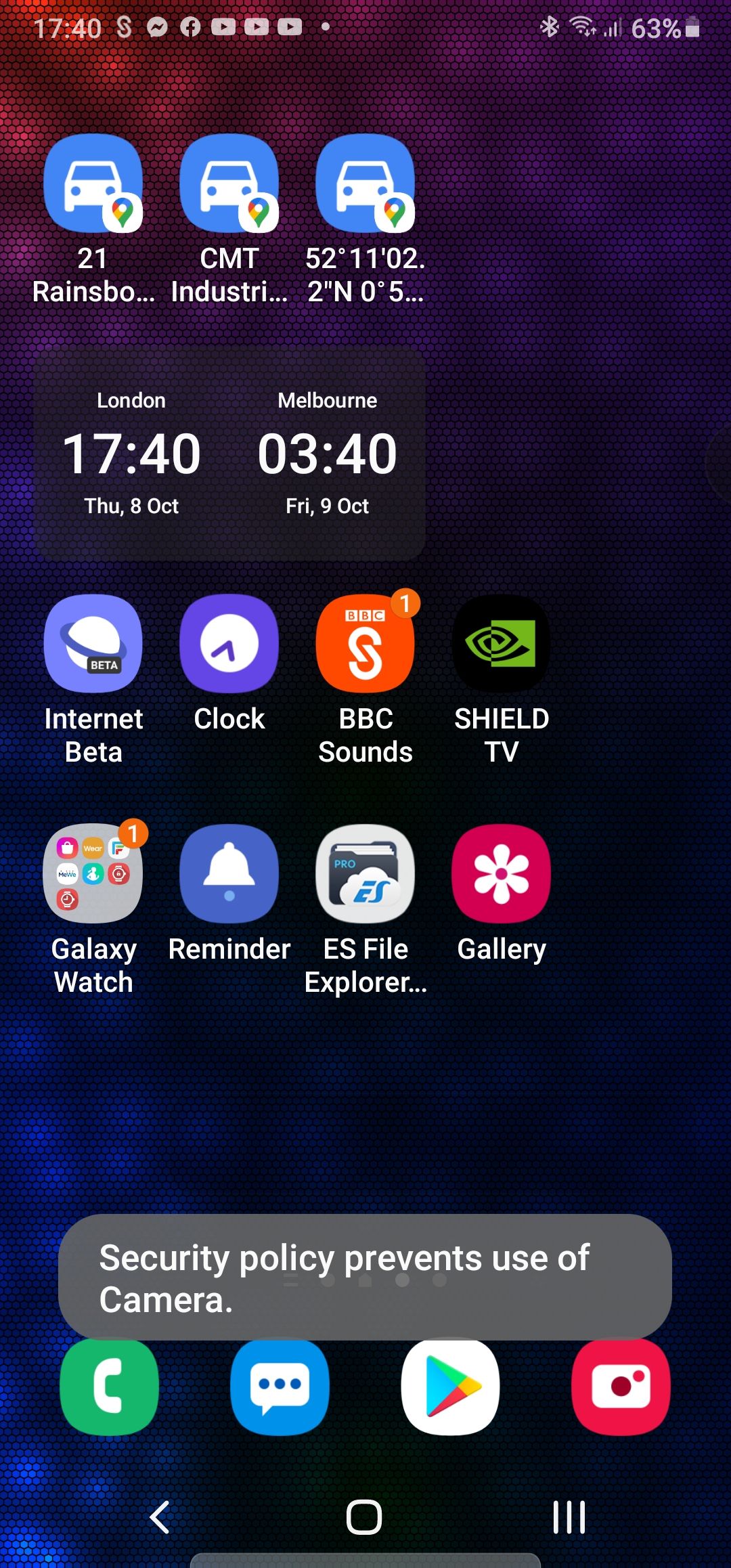Launch Internet Beta browser
Image resolution: width=731 pixels, height=1568 pixels.
(x=93, y=644)
